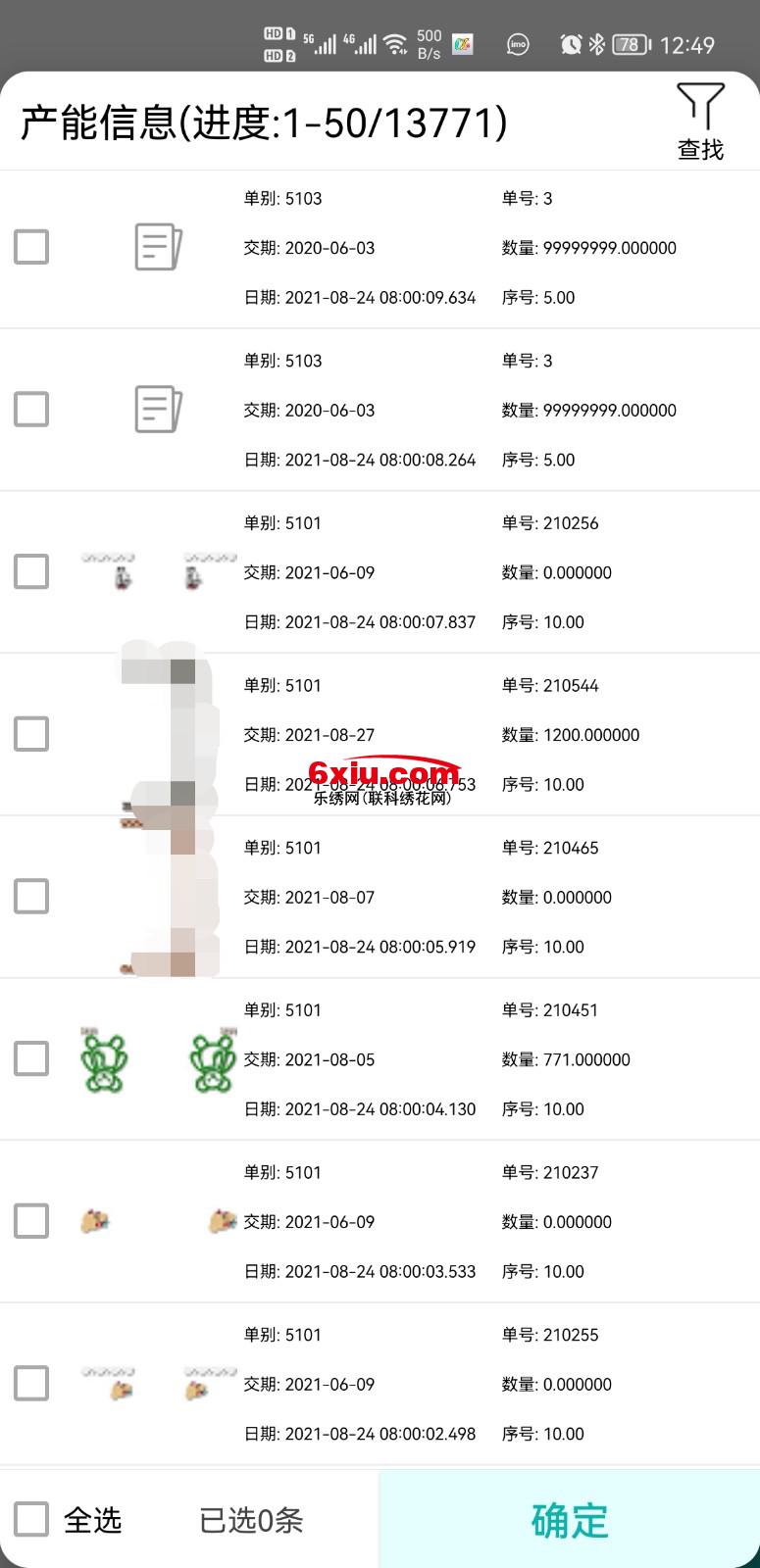
Task: Mark the checkbox for 单号 210451
Action: pos(31,1058)
